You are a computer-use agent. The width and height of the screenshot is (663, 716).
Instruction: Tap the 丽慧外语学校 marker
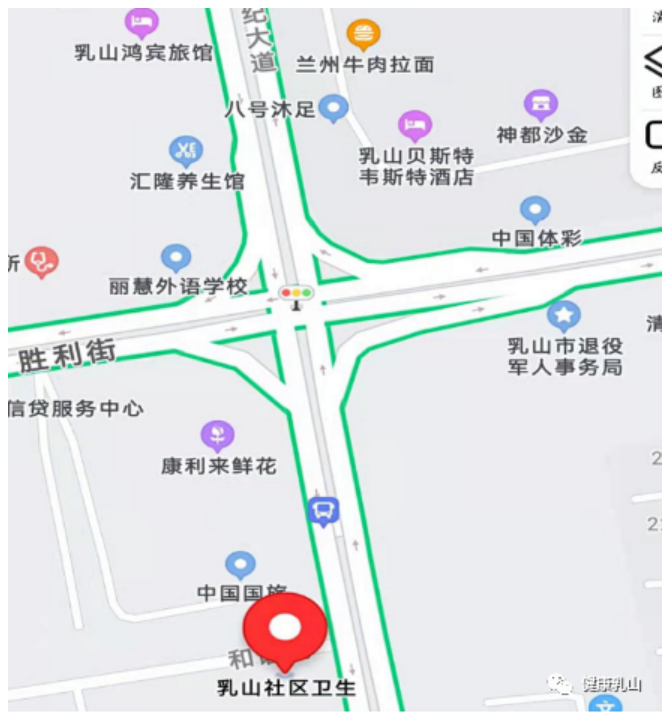pyautogui.click(x=177, y=257)
